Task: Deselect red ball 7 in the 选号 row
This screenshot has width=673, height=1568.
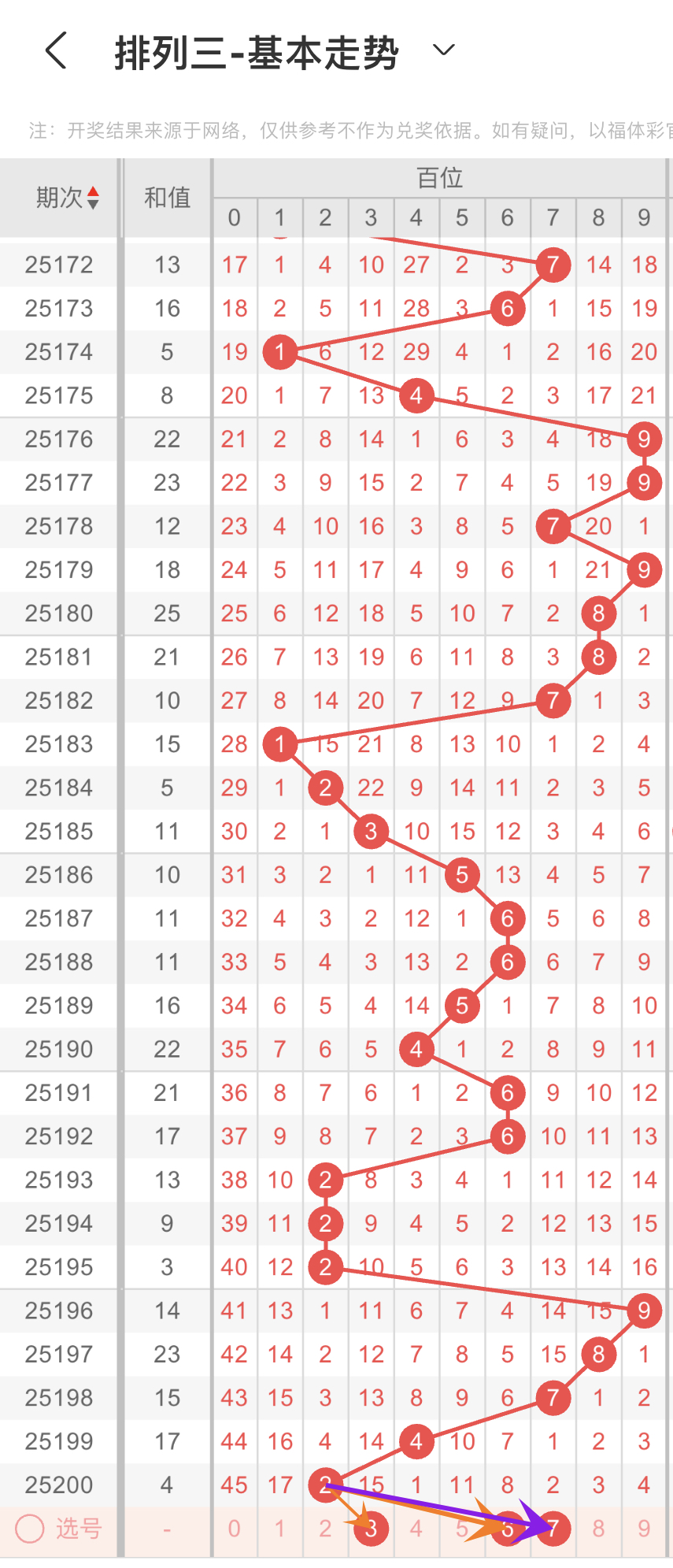Action: click(553, 1529)
